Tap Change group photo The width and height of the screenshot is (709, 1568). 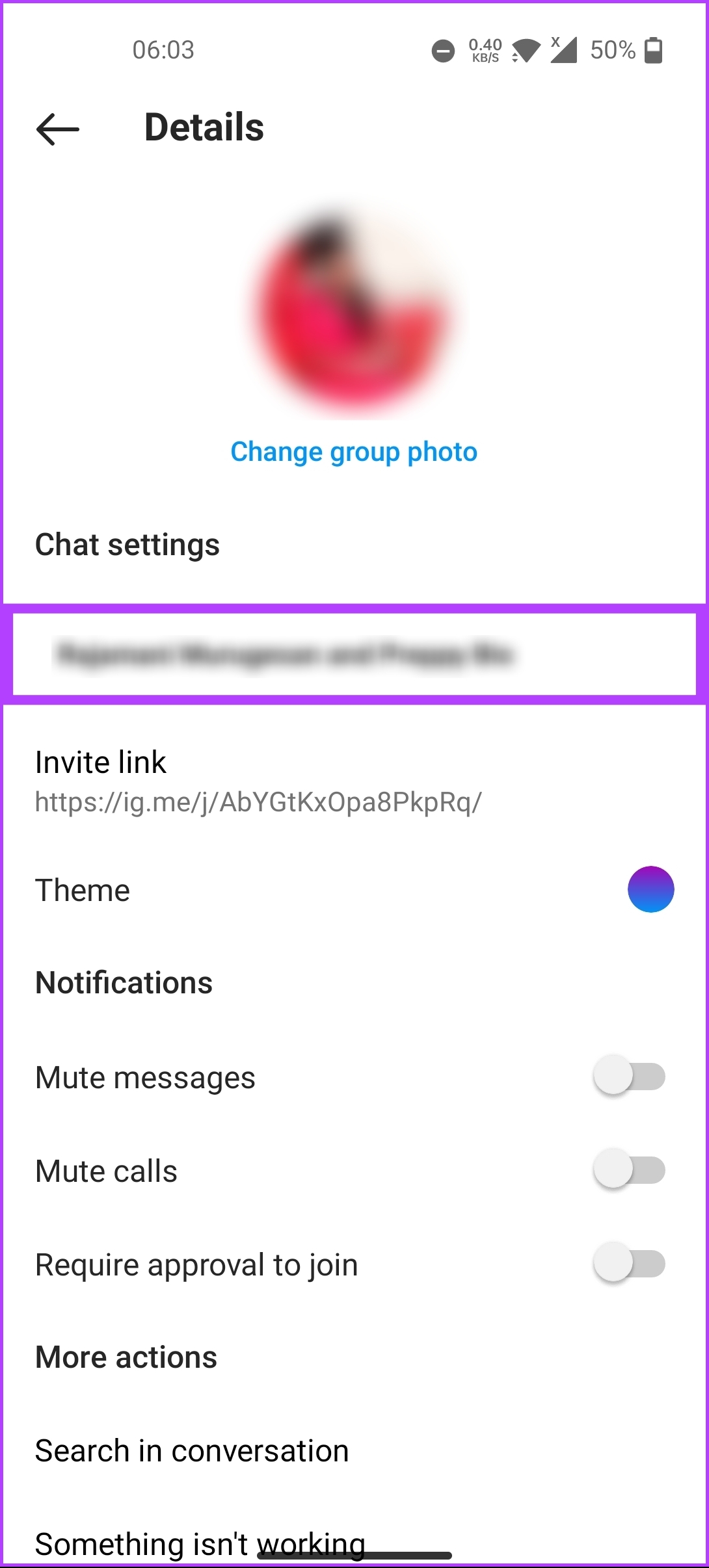pyautogui.click(x=354, y=452)
